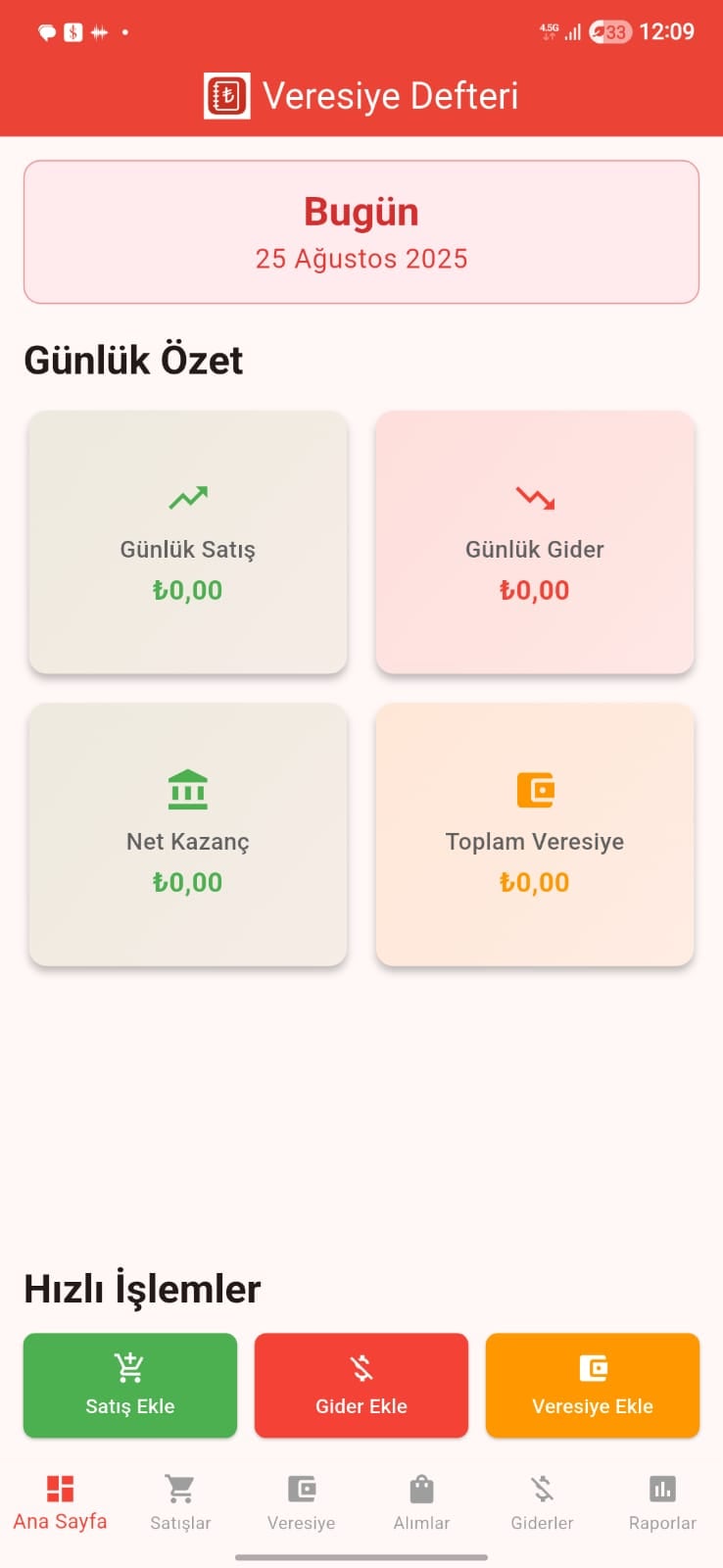
Task: Switch to the Satışlar tab
Action: pyautogui.click(x=180, y=1501)
